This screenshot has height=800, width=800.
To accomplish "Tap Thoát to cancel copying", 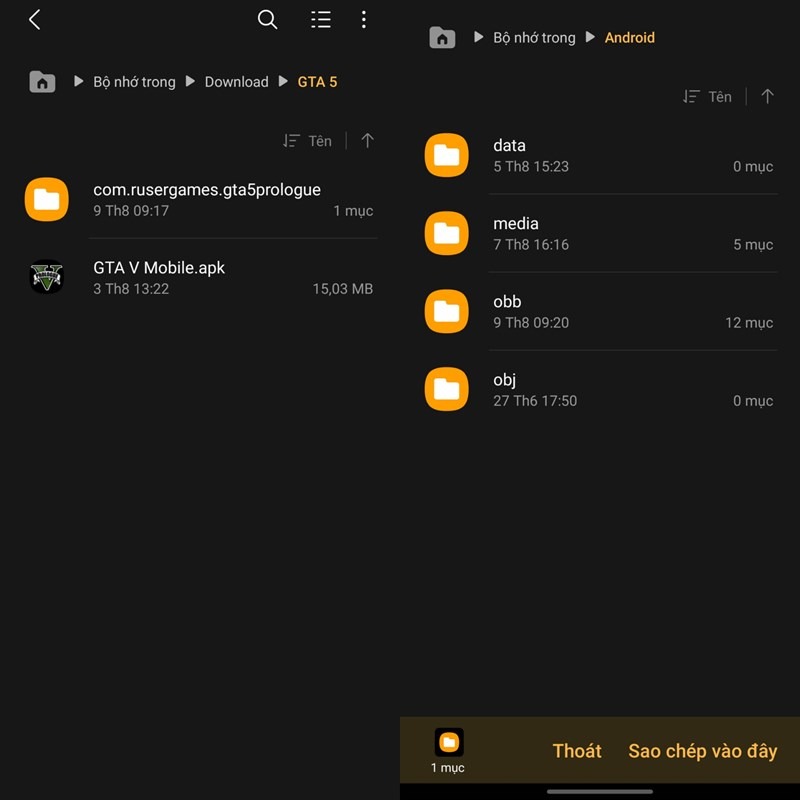I will click(x=577, y=751).
